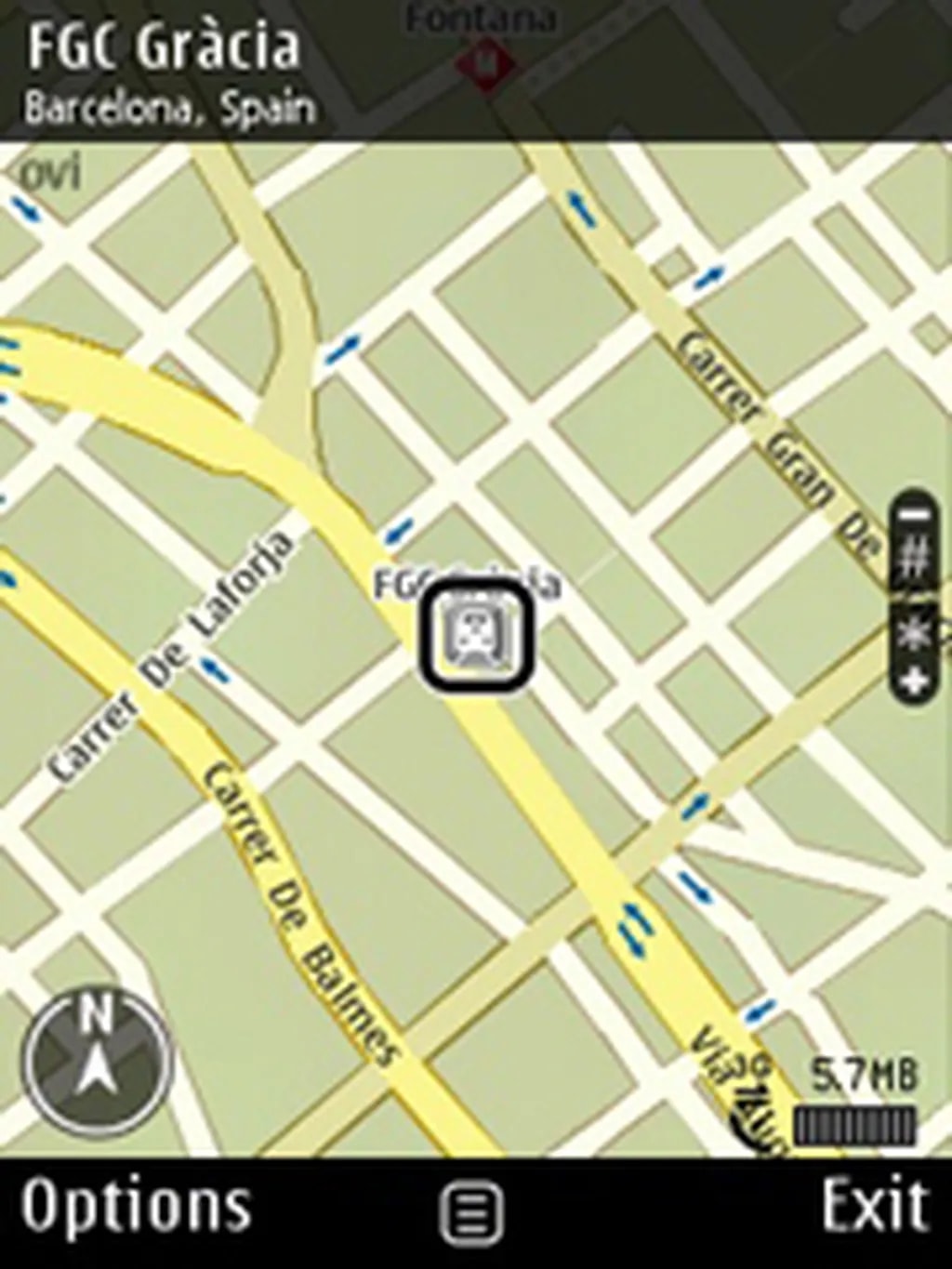Zoom in with the plus button
The image size is (952, 1269).
click(x=916, y=681)
